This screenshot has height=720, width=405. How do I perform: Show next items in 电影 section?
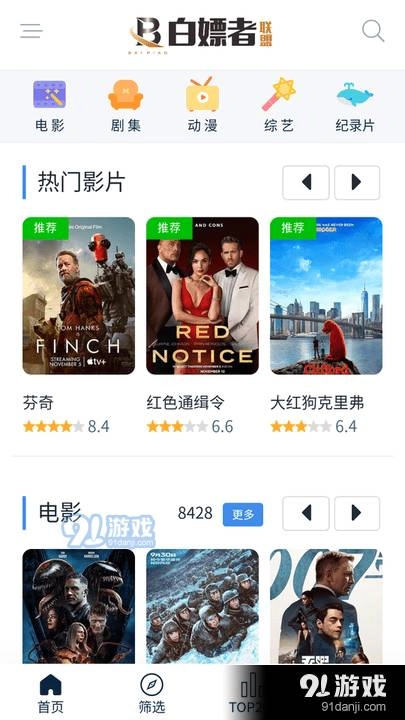[x=357, y=513]
